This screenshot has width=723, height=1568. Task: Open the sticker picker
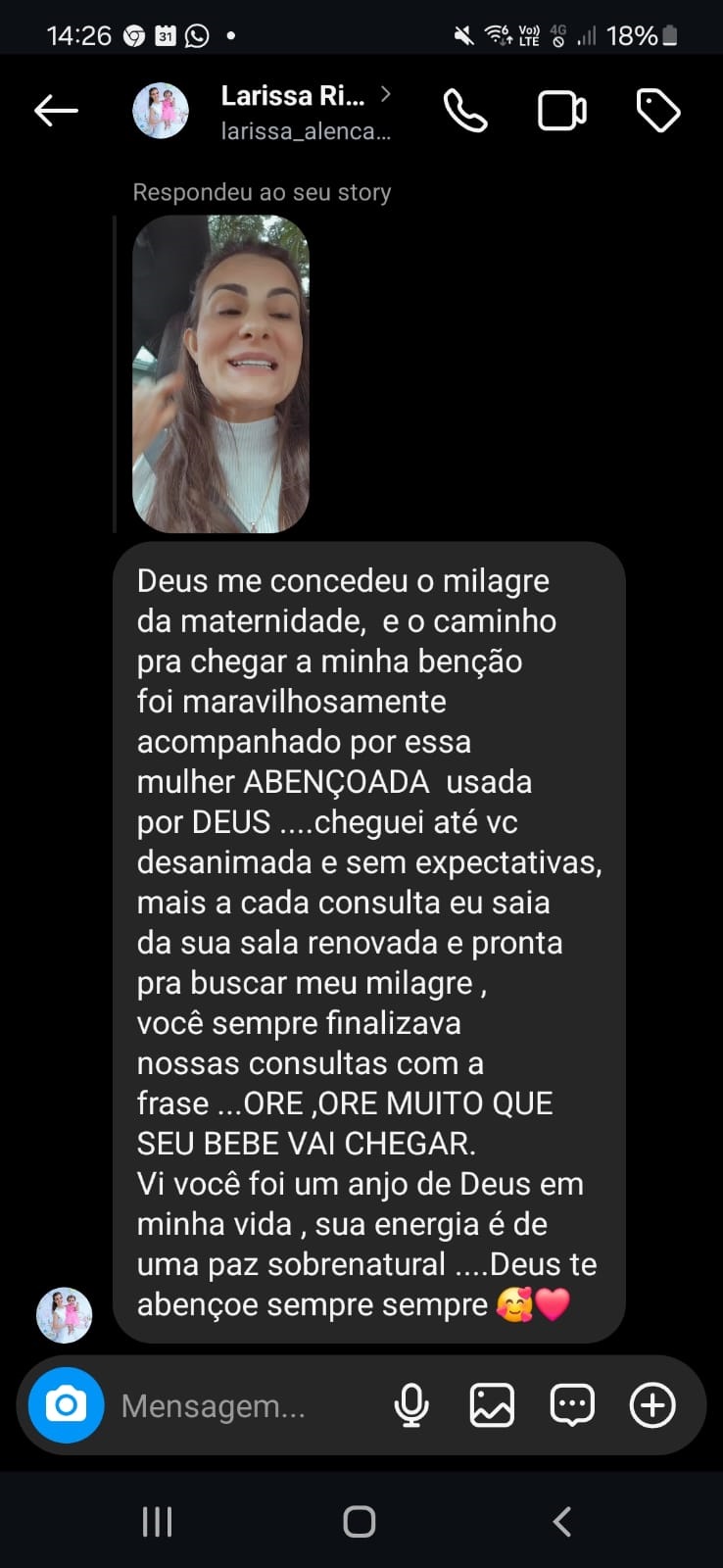point(571,1404)
